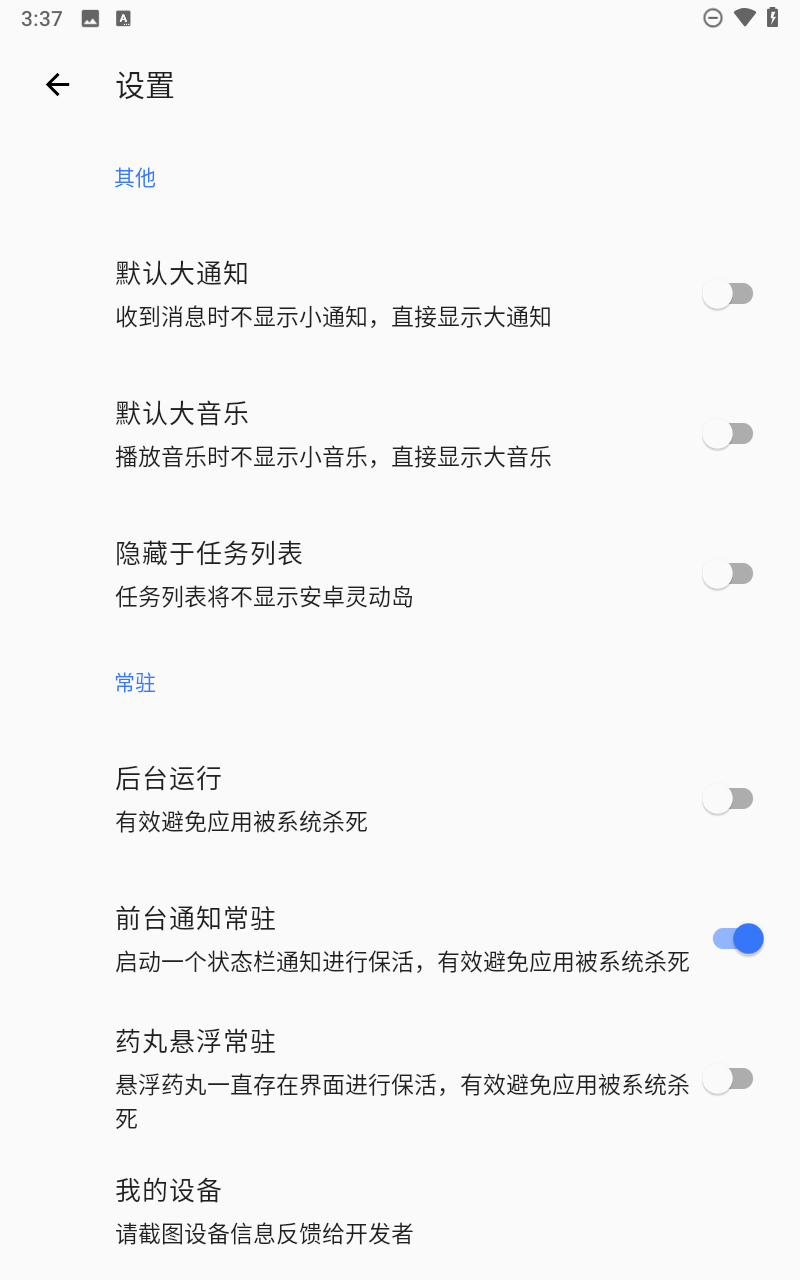Viewport: 800px width, 1280px height.
Task: Disable the 前台通知常驻 switch
Action: pos(738,939)
